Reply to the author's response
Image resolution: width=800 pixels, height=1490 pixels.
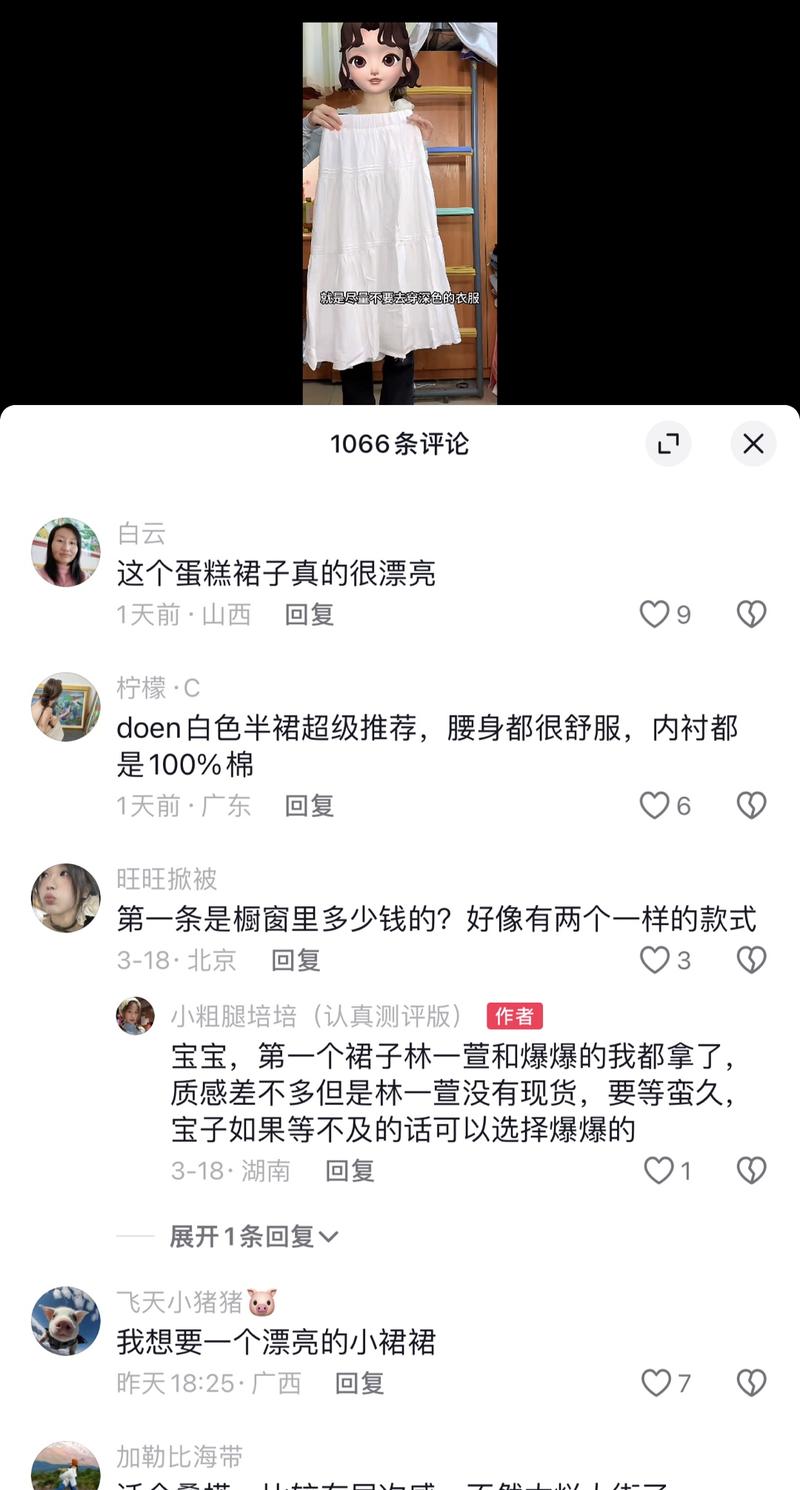pyautogui.click(x=348, y=1170)
